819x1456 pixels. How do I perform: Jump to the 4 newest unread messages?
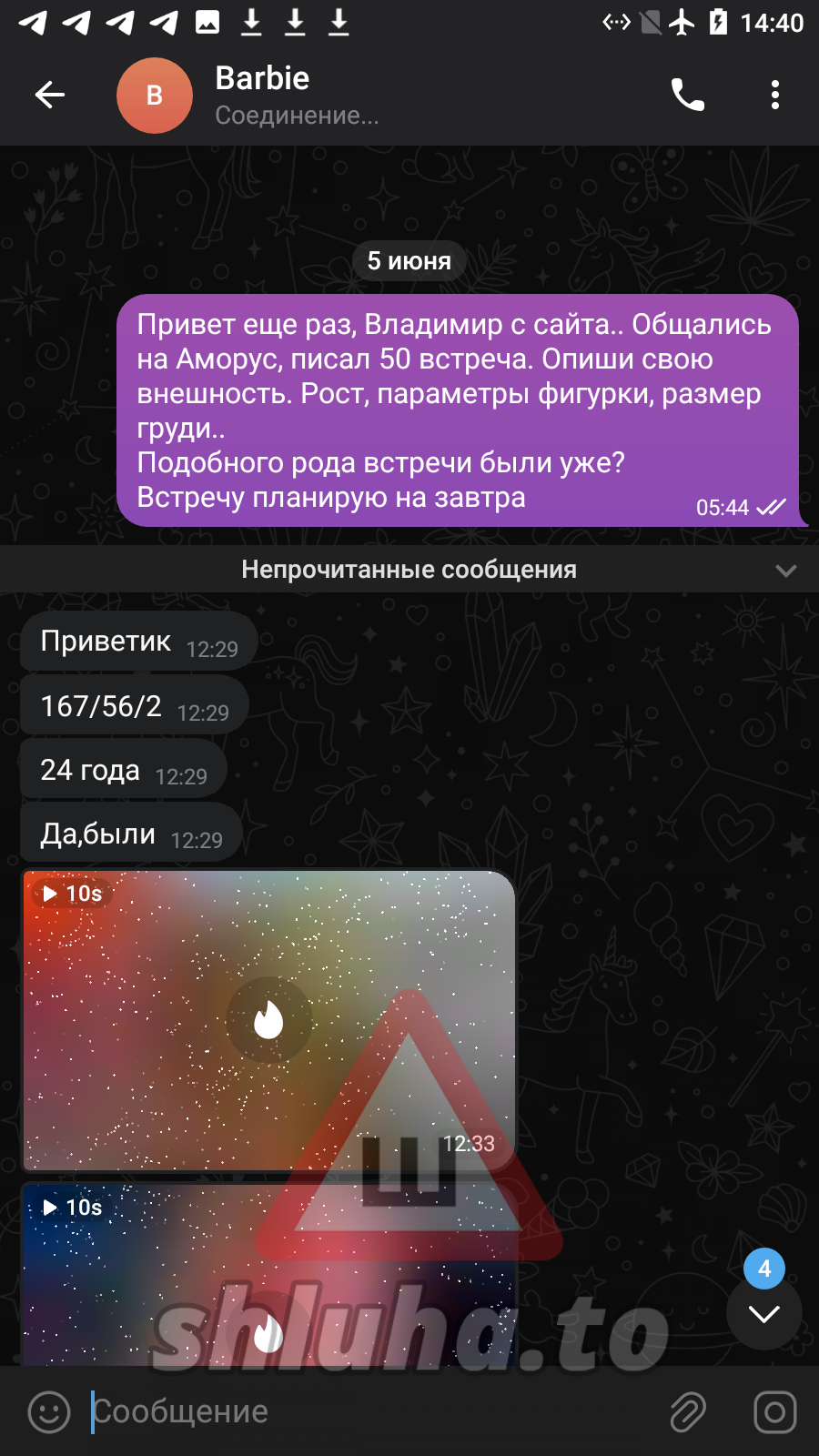pyautogui.click(x=764, y=1312)
